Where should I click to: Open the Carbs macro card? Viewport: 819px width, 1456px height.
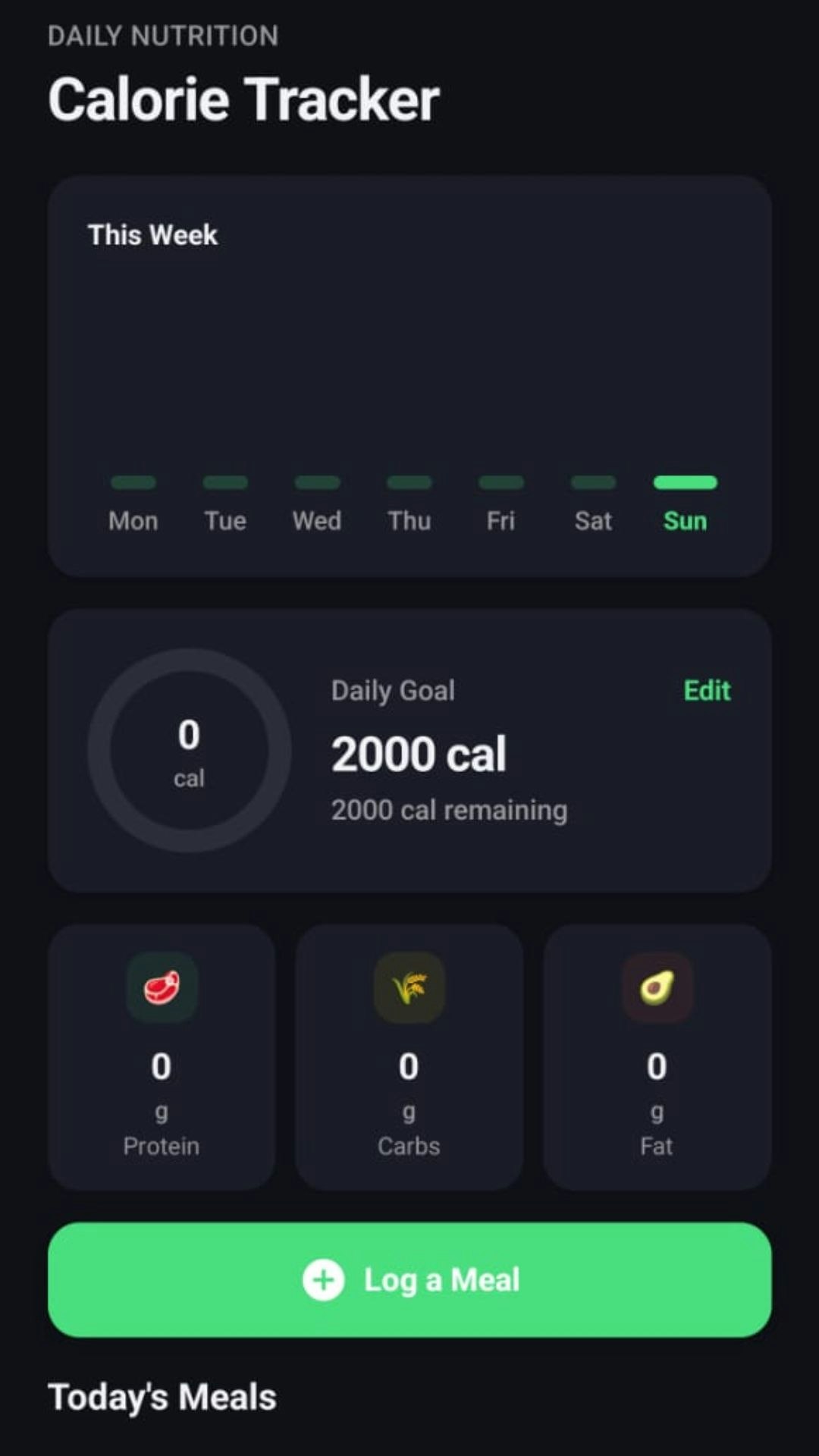click(x=409, y=1058)
